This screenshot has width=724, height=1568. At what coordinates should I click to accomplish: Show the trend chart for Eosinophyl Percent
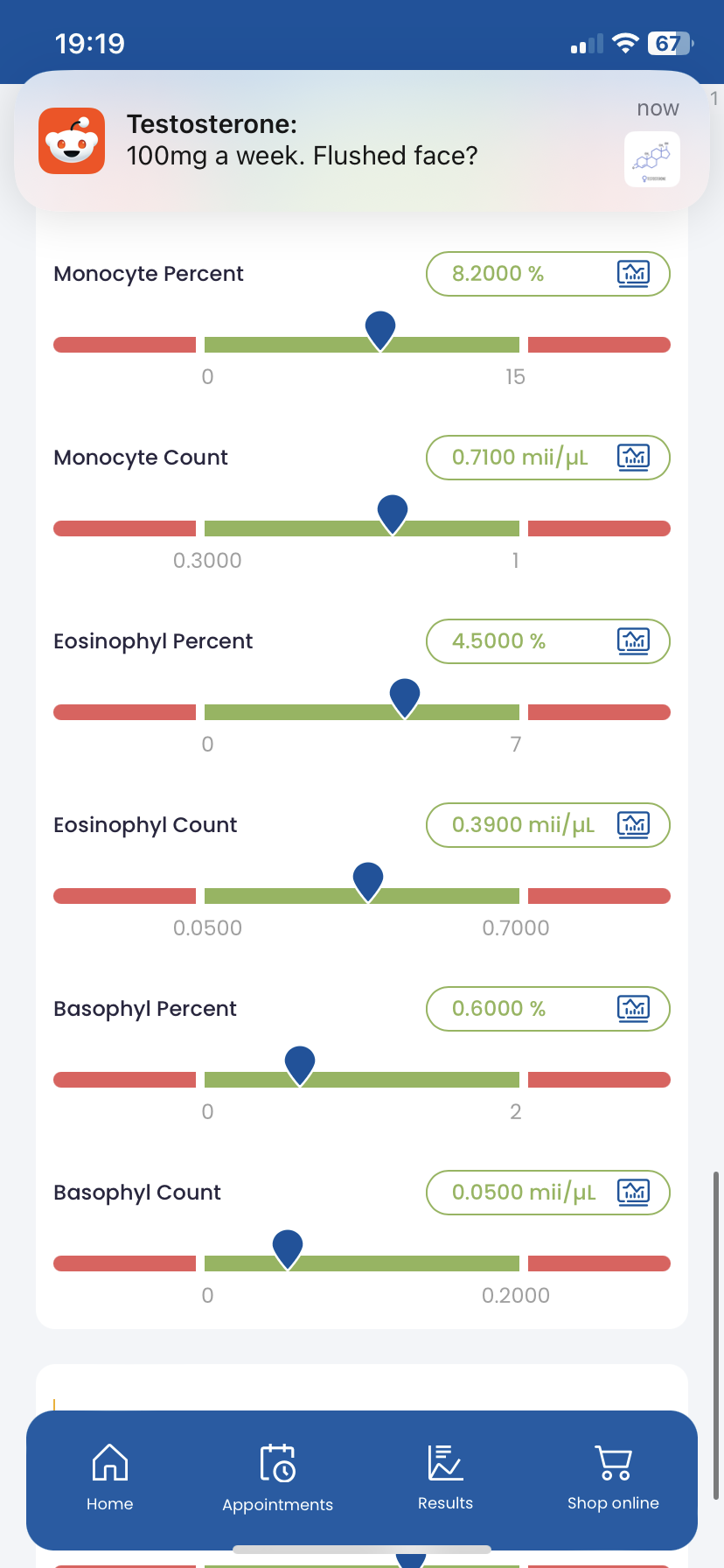point(633,641)
